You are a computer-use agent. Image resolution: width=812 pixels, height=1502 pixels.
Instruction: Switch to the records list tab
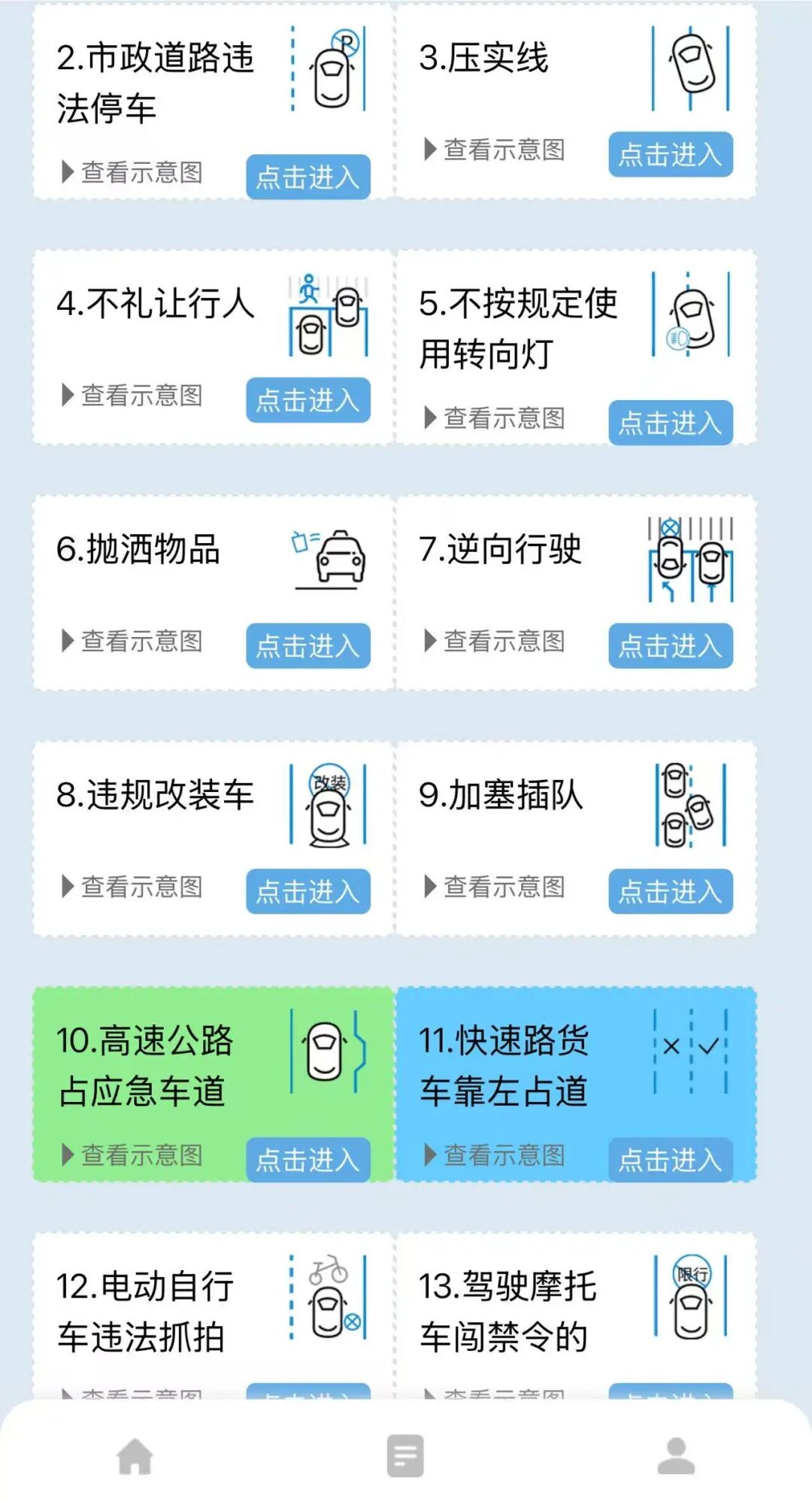[405, 1456]
